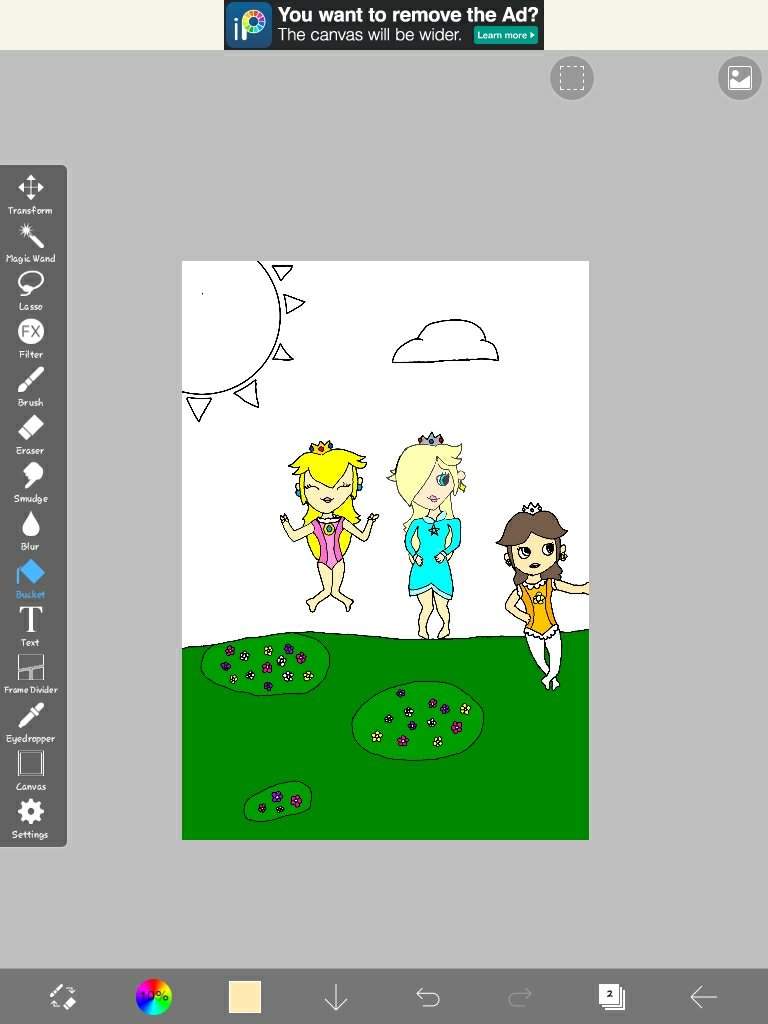768x1024 pixels.
Task: Undo the last stroke
Action: point(428,996)
